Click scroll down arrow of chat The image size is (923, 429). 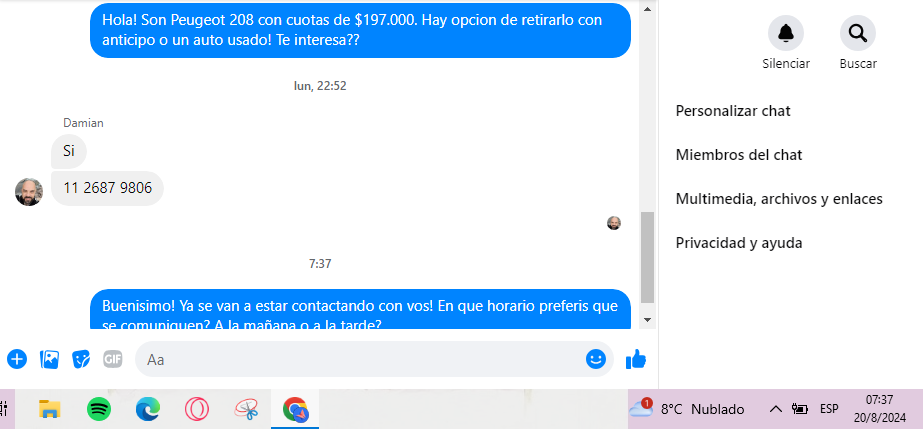tap(647, 320)
